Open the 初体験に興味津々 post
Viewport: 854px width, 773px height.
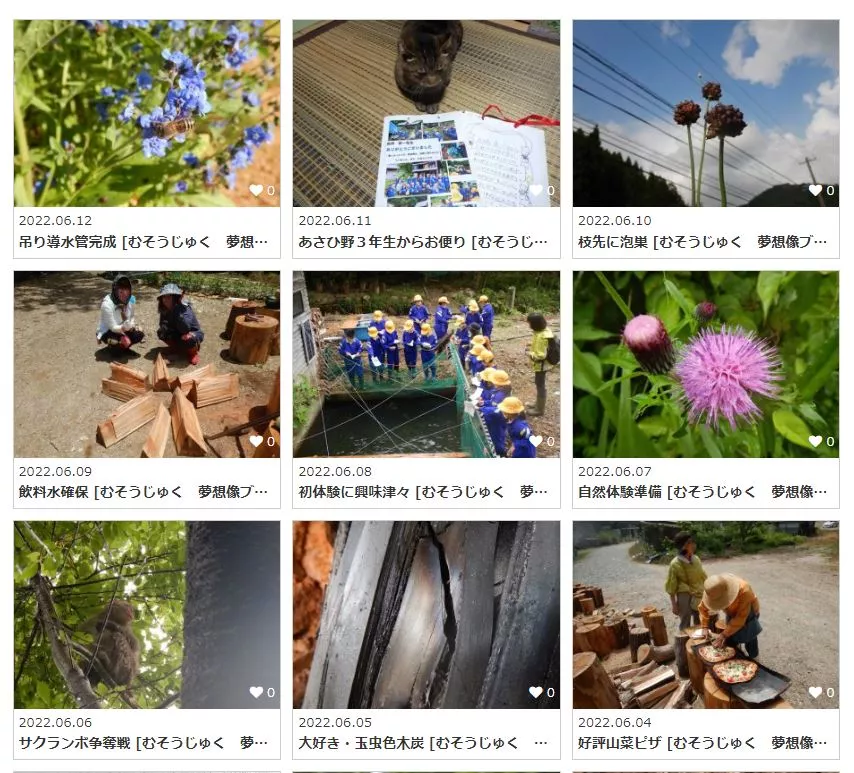[425, 491]
